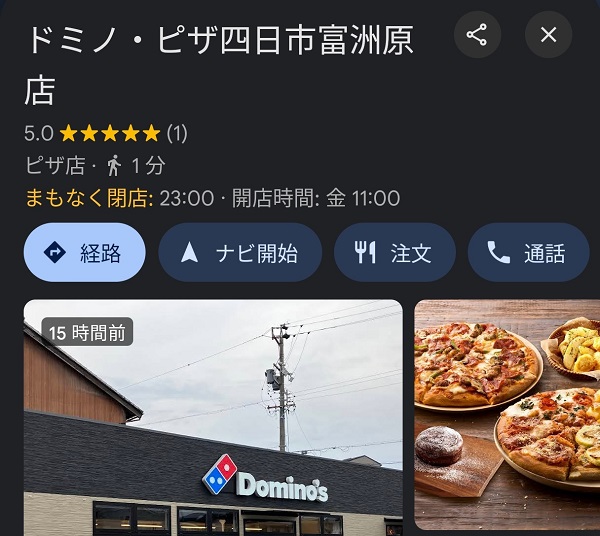Expand opening hours showing まもなく閉店

[x=212, y=198]
